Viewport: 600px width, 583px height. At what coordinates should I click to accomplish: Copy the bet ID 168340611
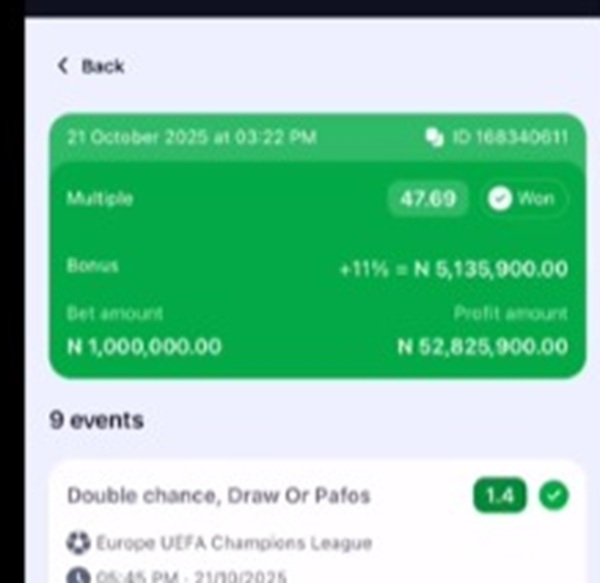(435, 138)
